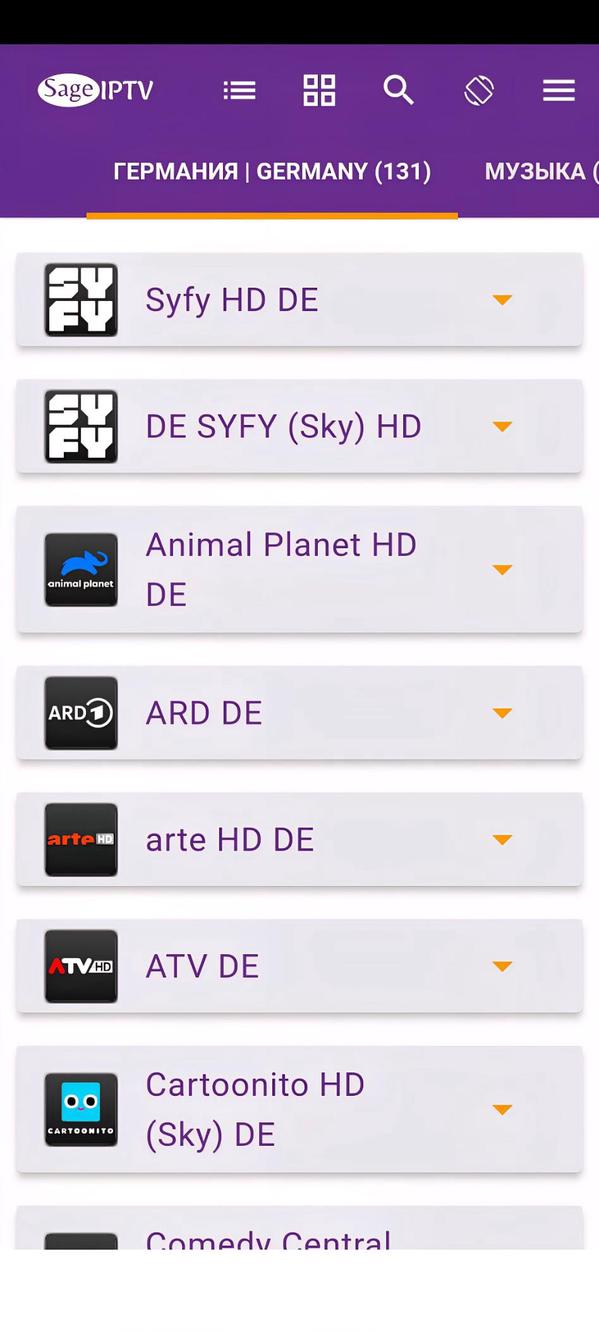Screen dimensions: 599x1333
Task: Expand the ATV DE dropdown arrow
Action: (x=502, y=966)
